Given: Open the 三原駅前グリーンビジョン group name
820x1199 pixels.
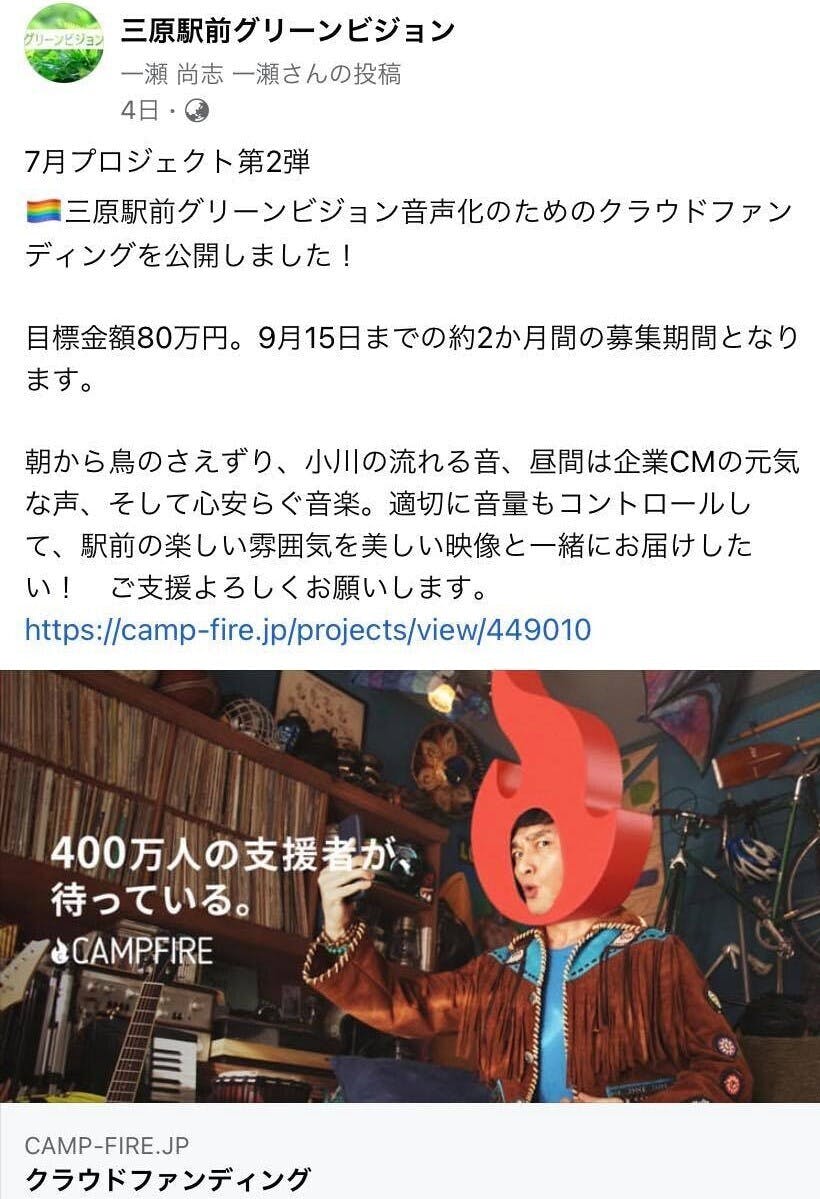Looking at the screenshot, I should coord(287,32).
